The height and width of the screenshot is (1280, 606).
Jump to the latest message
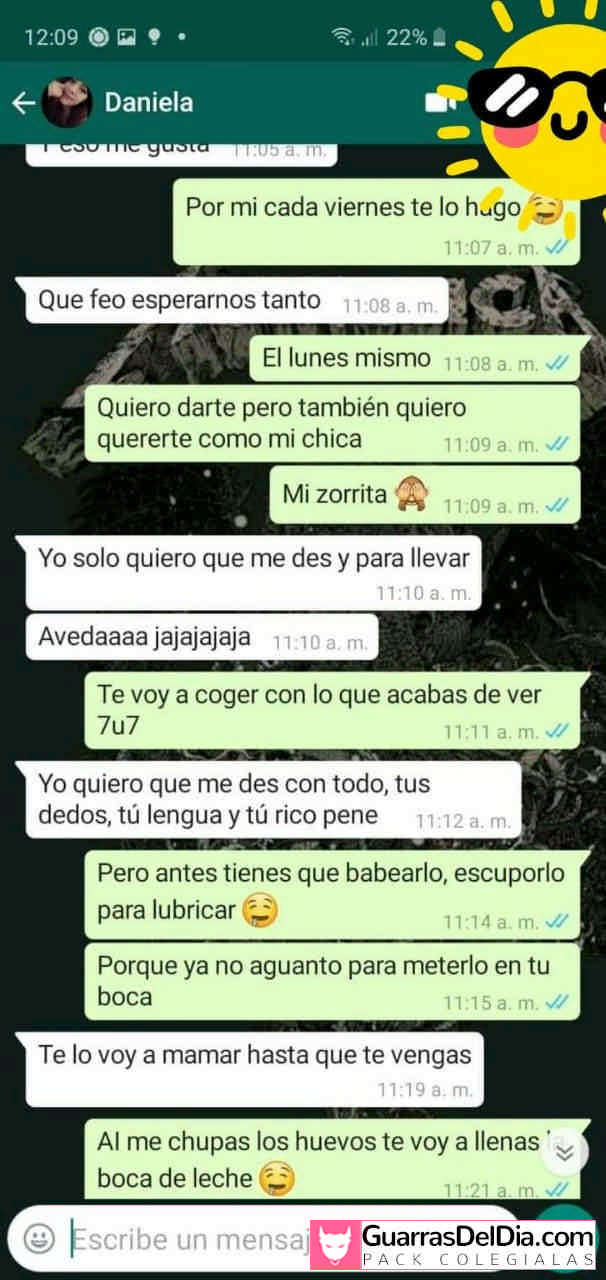pyautogui.click(x=565, y=1152)
